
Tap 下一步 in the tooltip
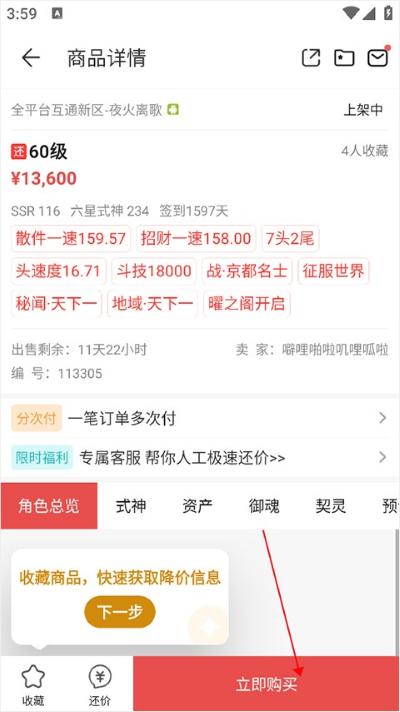pos(120,612)
